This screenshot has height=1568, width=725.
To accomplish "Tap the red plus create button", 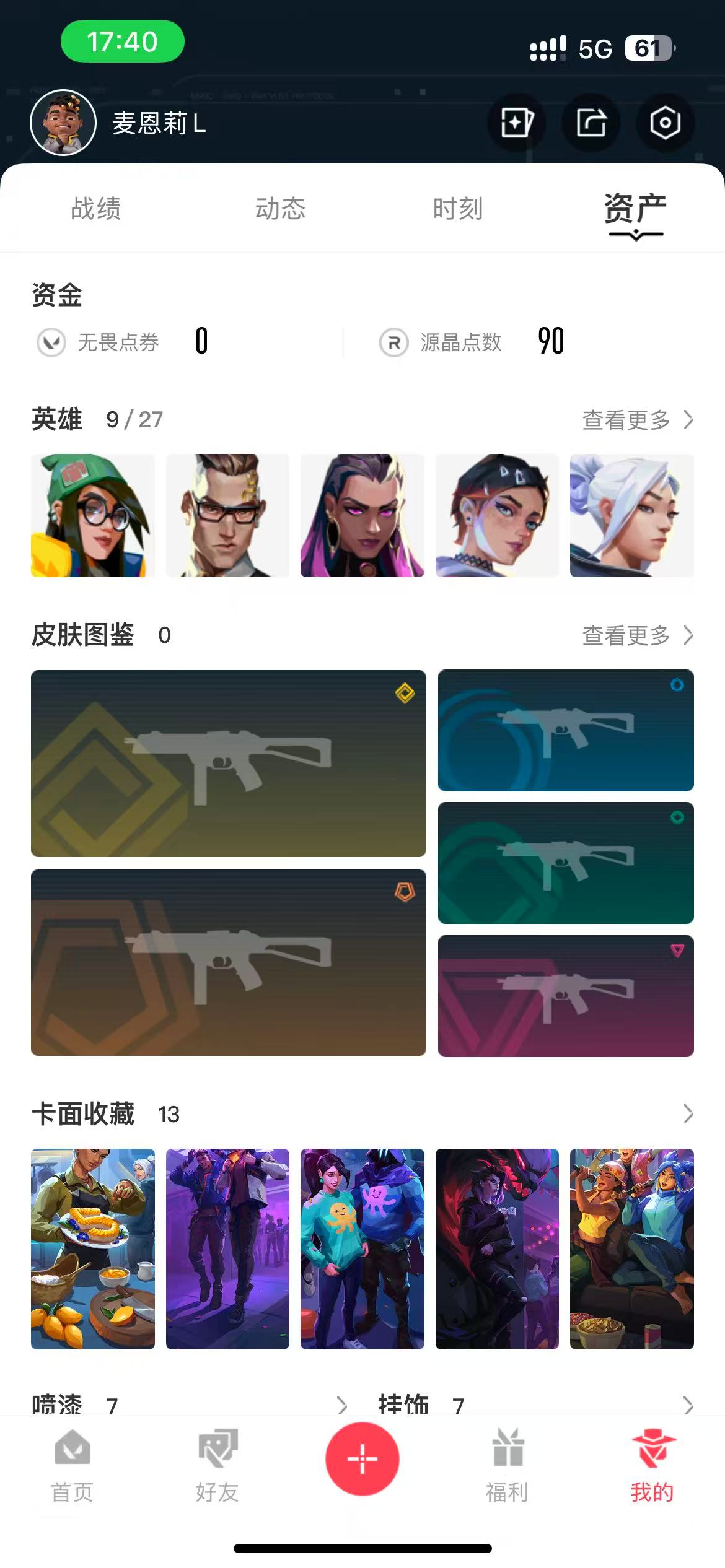I will [x=362, y=1459].
